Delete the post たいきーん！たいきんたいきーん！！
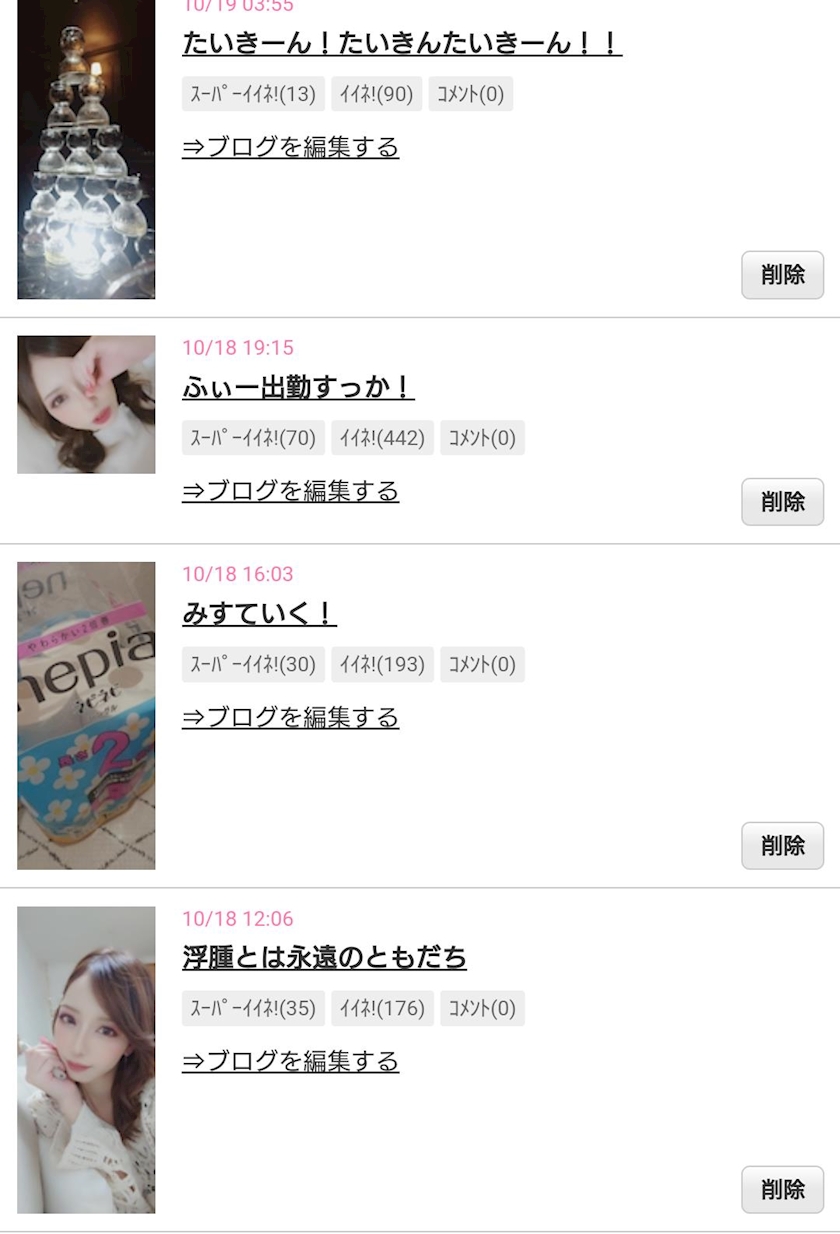This screenshot has width=840, height=1234. [783, 275]
